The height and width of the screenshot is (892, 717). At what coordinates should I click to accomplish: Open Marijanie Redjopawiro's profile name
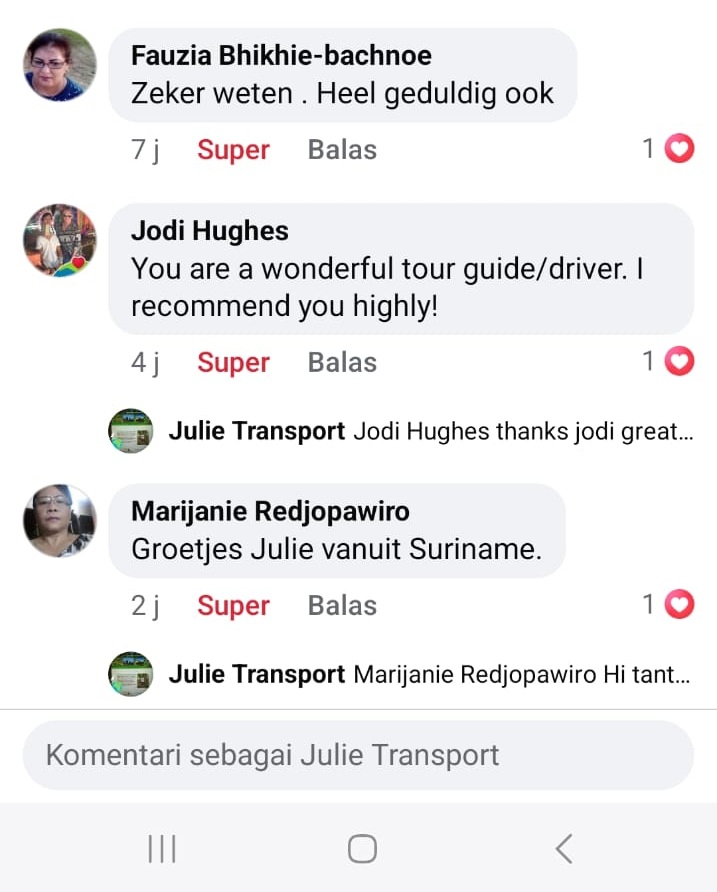pos(270,512)
